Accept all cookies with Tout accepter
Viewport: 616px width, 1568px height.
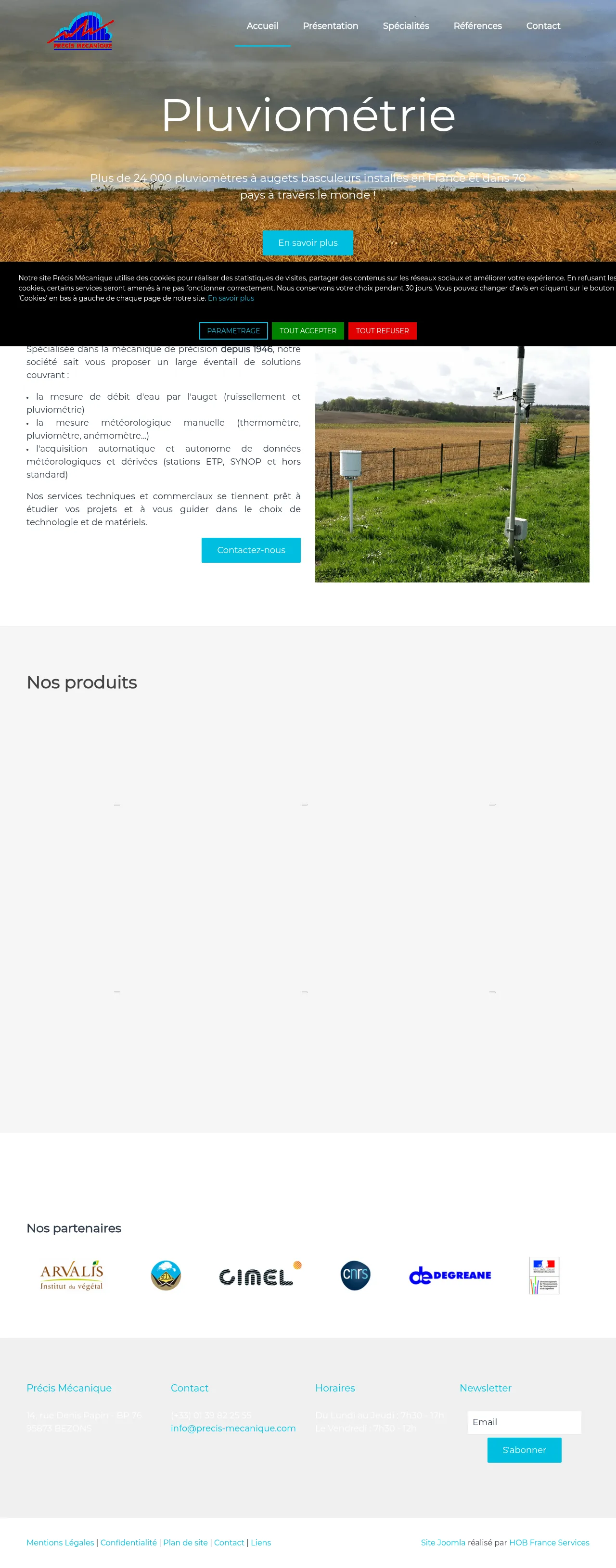(x=308, y=330)
